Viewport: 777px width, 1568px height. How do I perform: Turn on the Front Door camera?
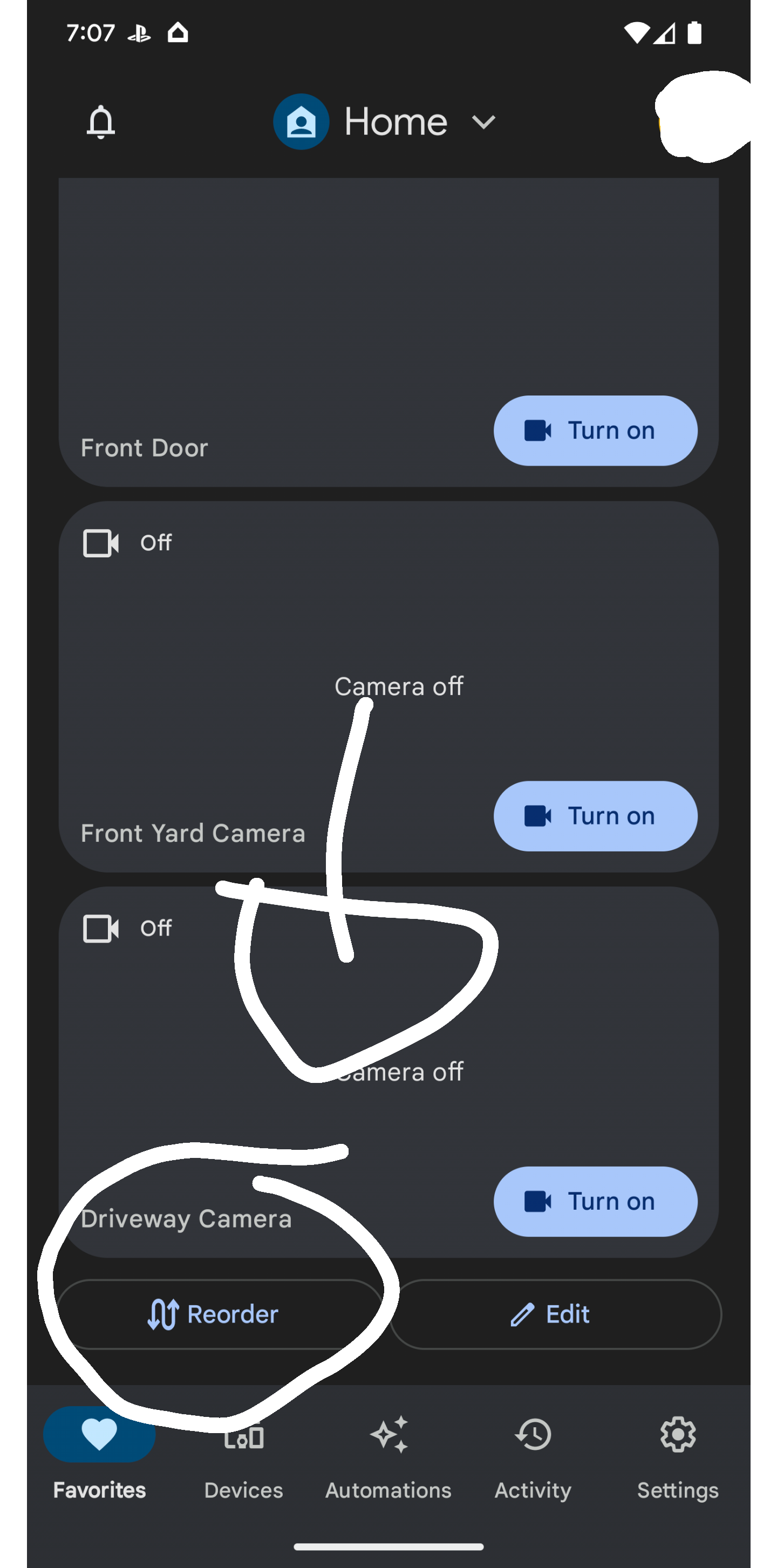click(595, 431)
